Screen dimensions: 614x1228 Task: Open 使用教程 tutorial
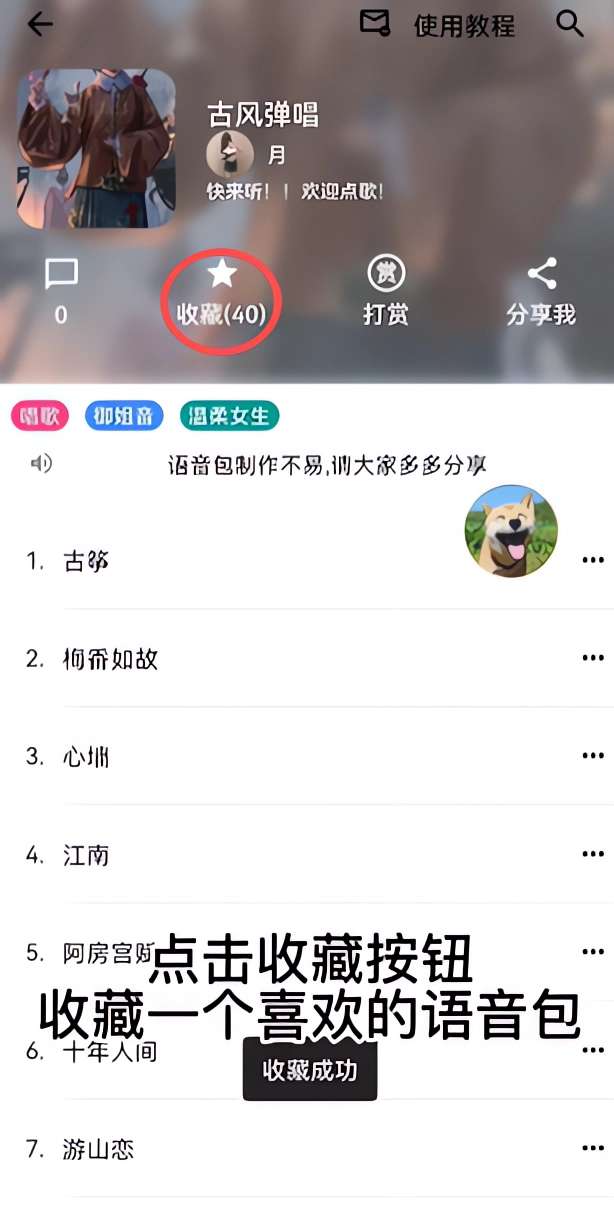[464, 25]
